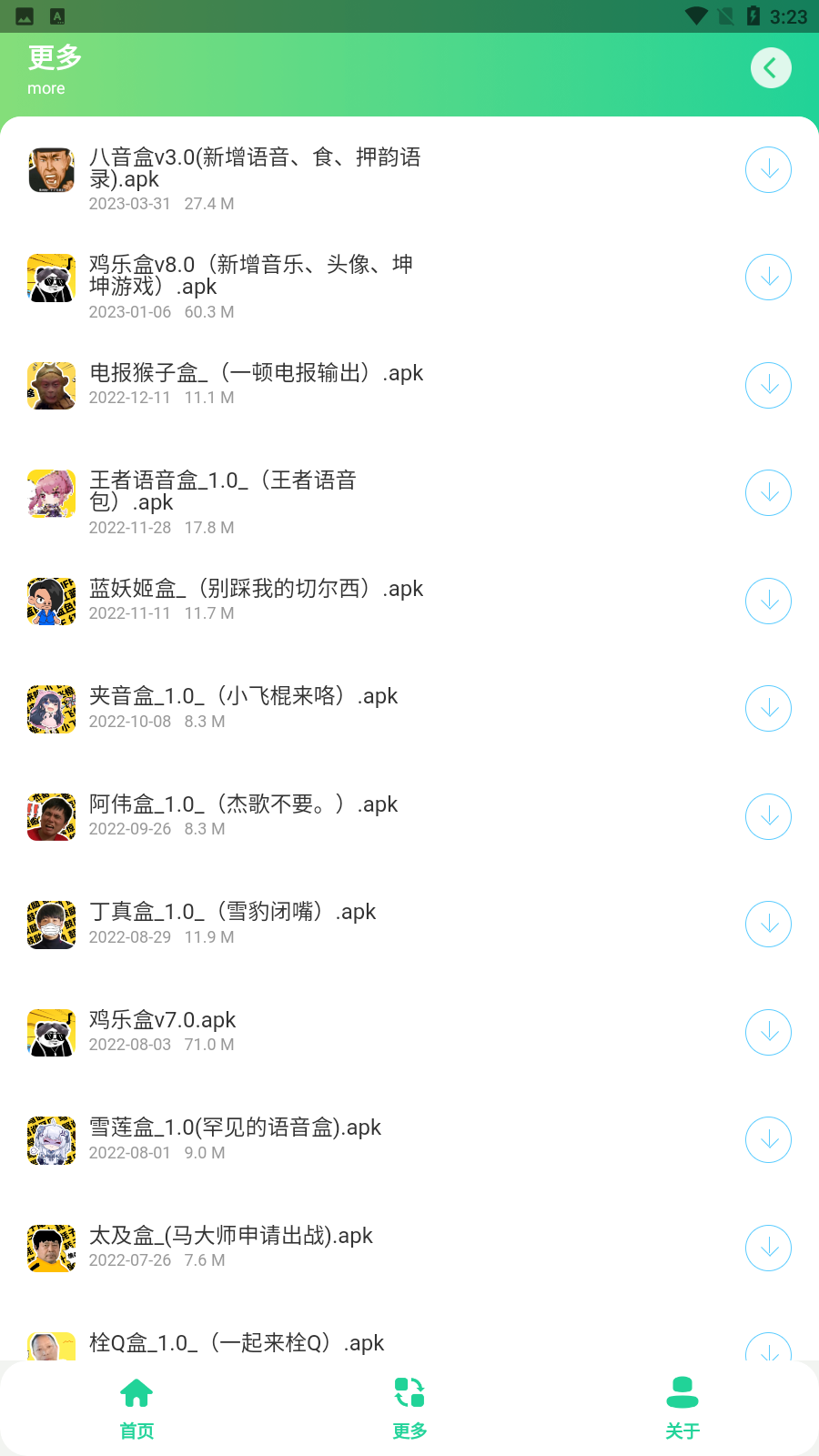819x1456 pixels.
Task: Download 鸡乐盒v8.0 using its download icon
Action: 768,277
